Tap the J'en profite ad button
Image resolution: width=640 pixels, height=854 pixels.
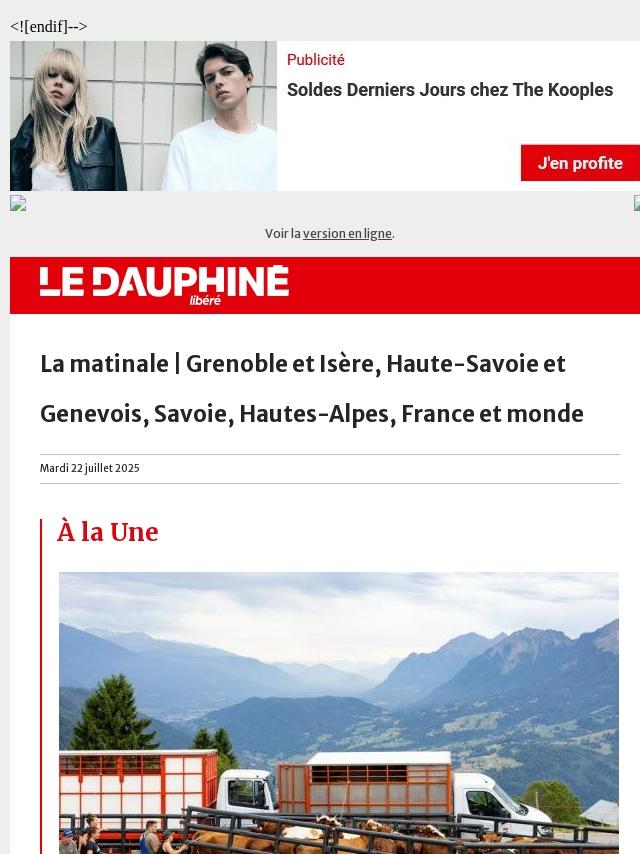pyautogui.click(x=580, y=163)
